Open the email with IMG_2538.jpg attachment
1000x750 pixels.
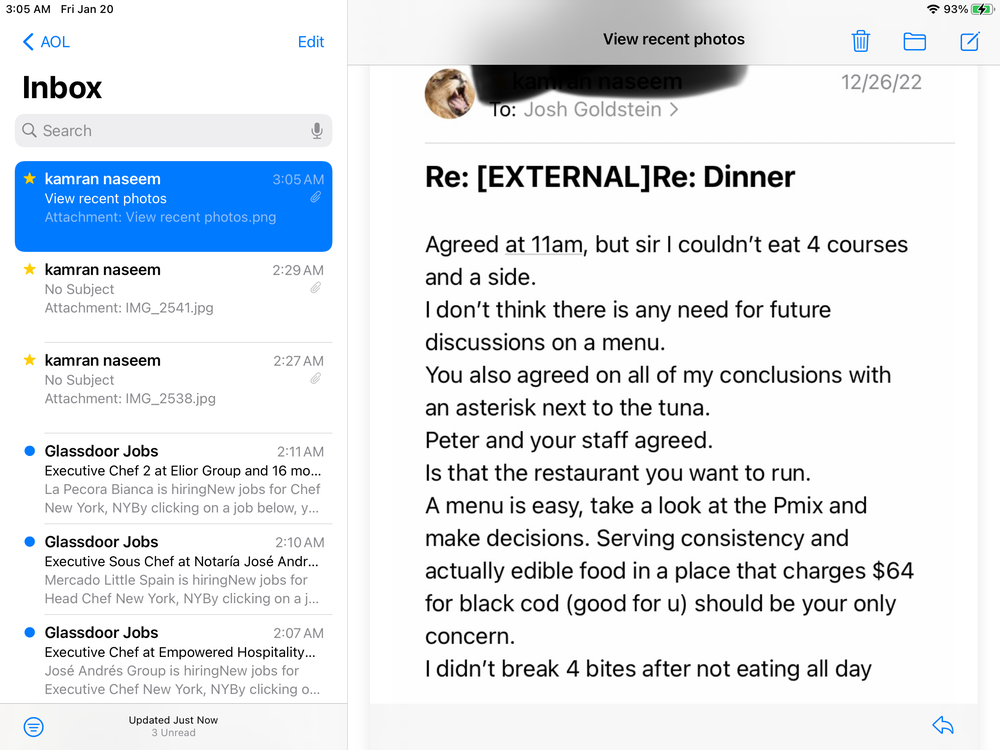pos(173,387)
